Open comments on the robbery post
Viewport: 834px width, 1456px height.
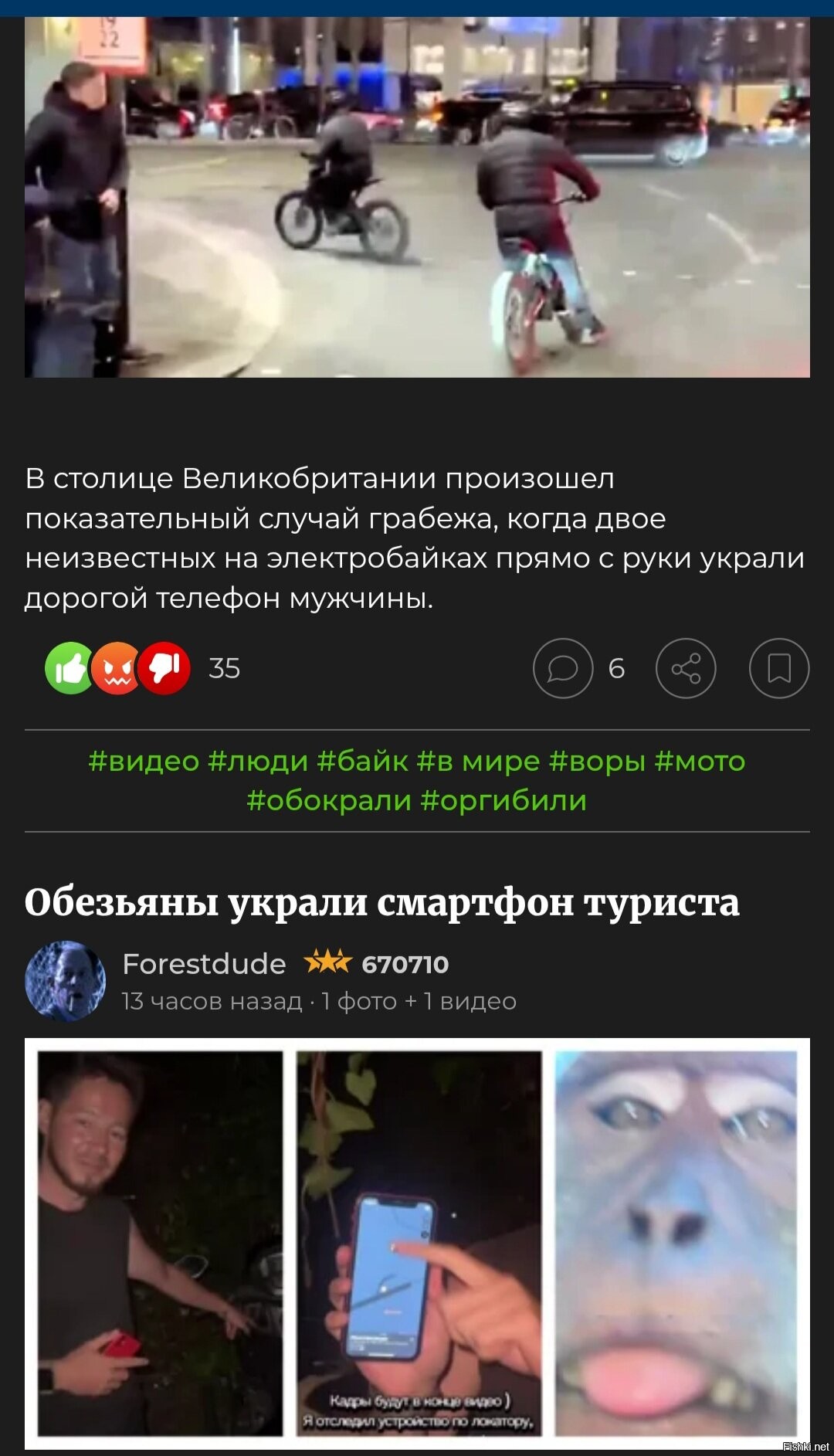pyautogui.click(x=563, y=668)
